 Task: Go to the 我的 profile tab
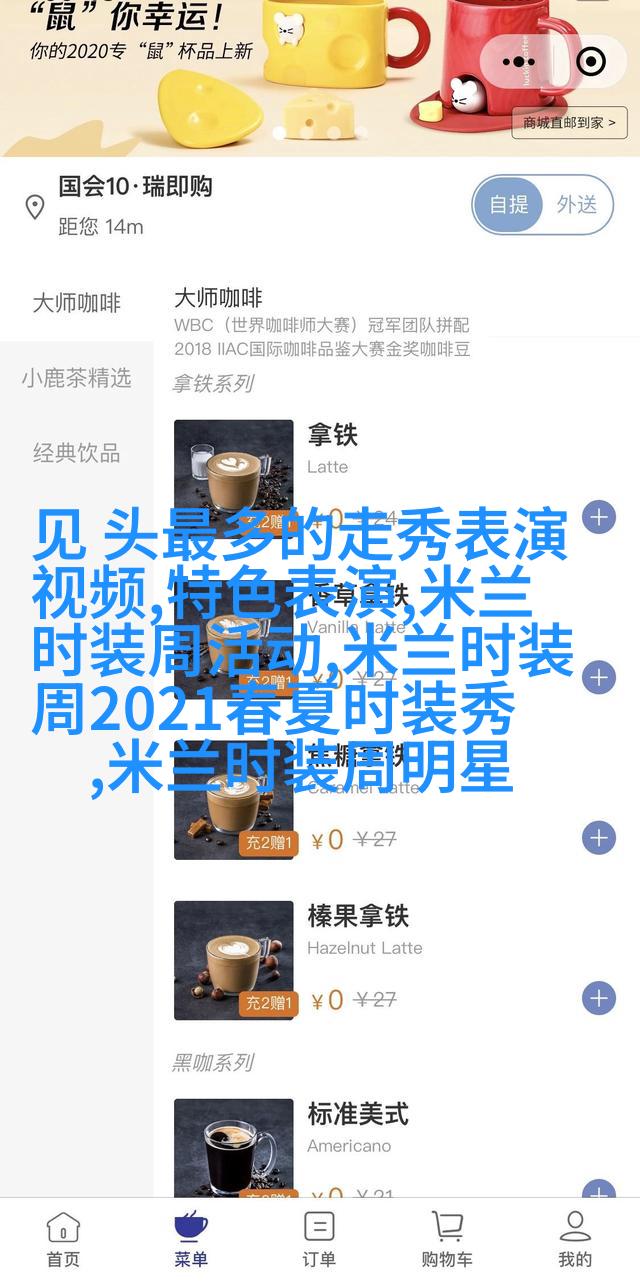coord(575,1240)
